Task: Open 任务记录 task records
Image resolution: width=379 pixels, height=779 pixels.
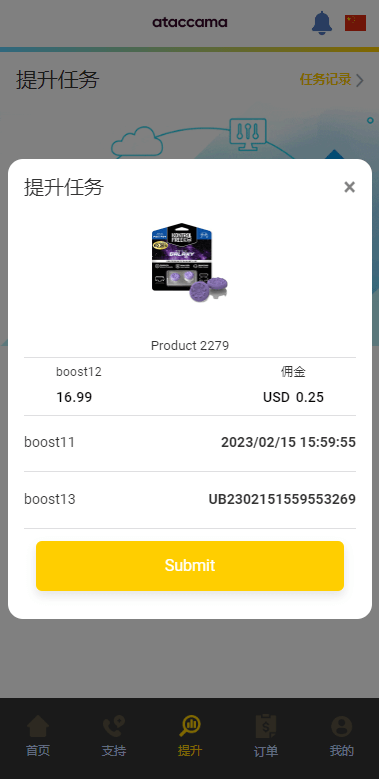Action: [332, 79]
